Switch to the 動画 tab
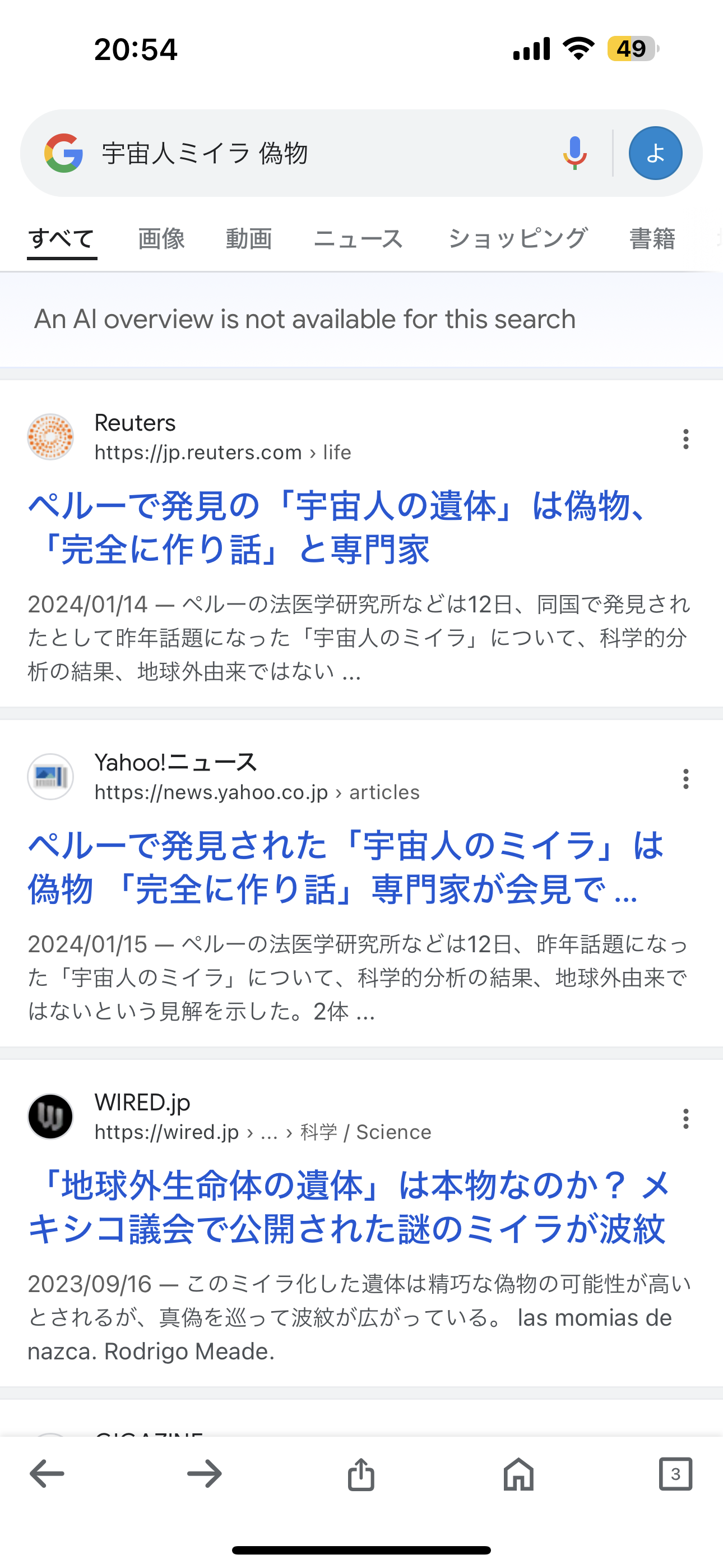723x1568 pixels. click(249, 238)
